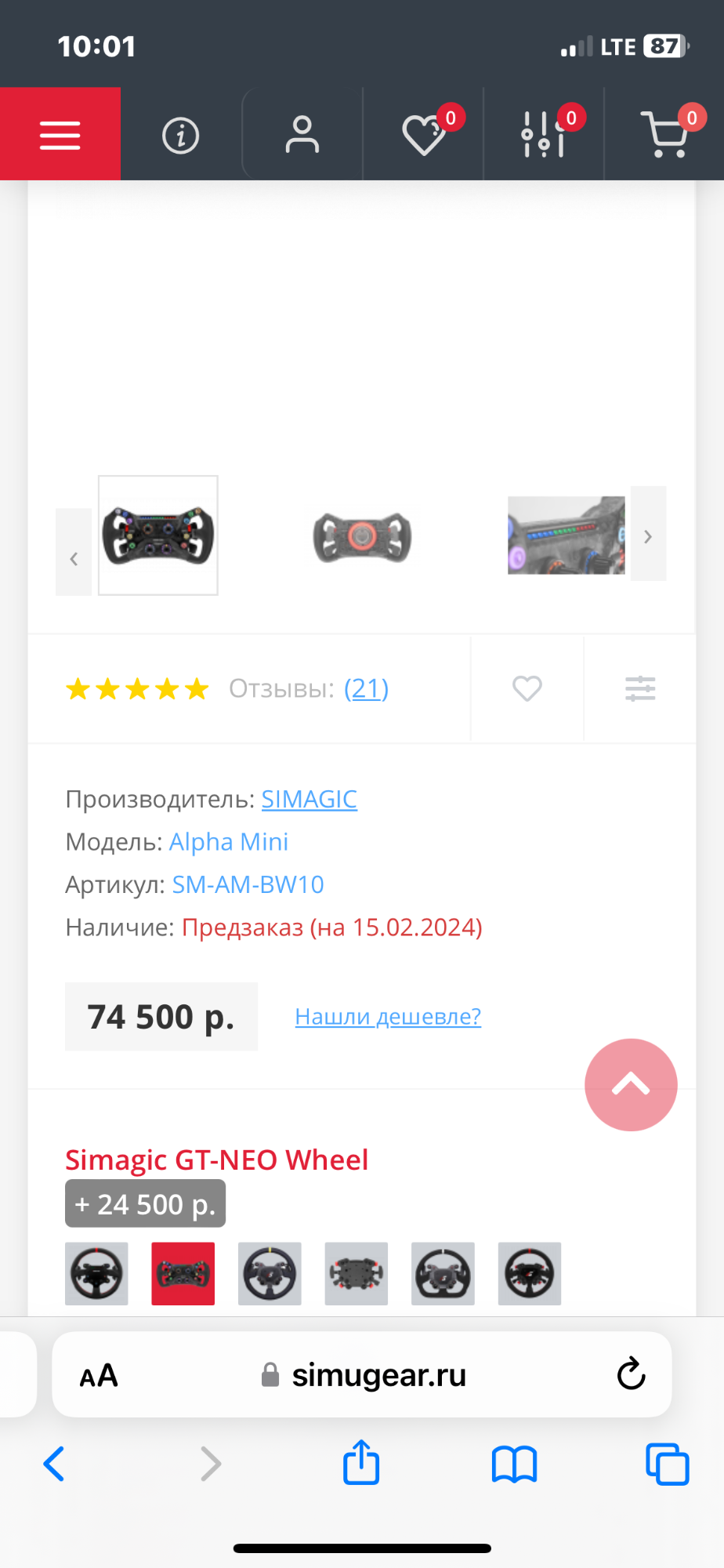Add product to favorites with heart
724x1568 pixels.
point(527,688)
